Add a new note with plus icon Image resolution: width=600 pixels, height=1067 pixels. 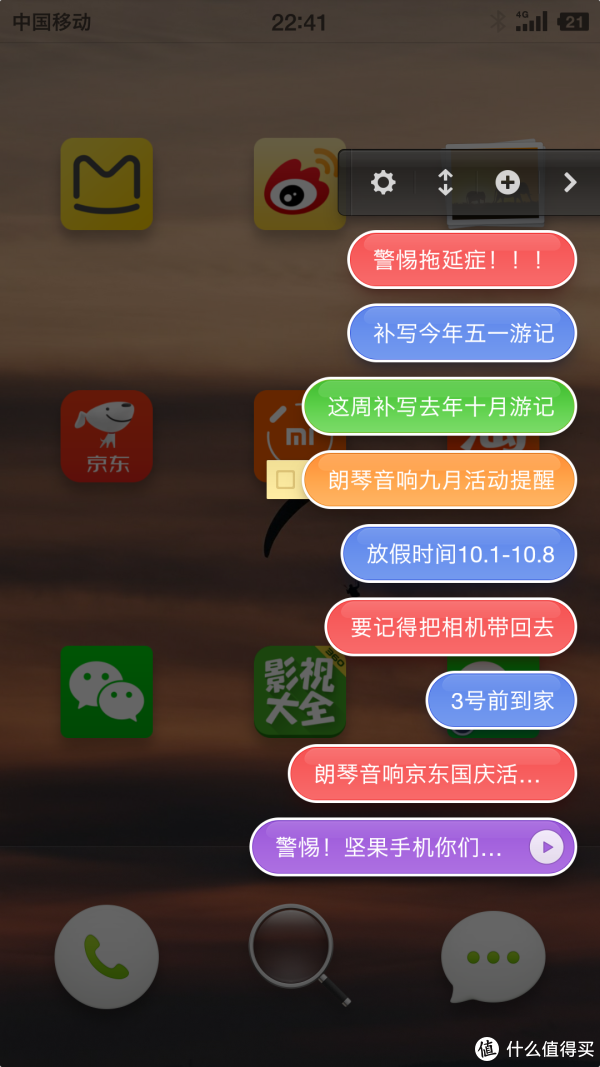point(508,182)
